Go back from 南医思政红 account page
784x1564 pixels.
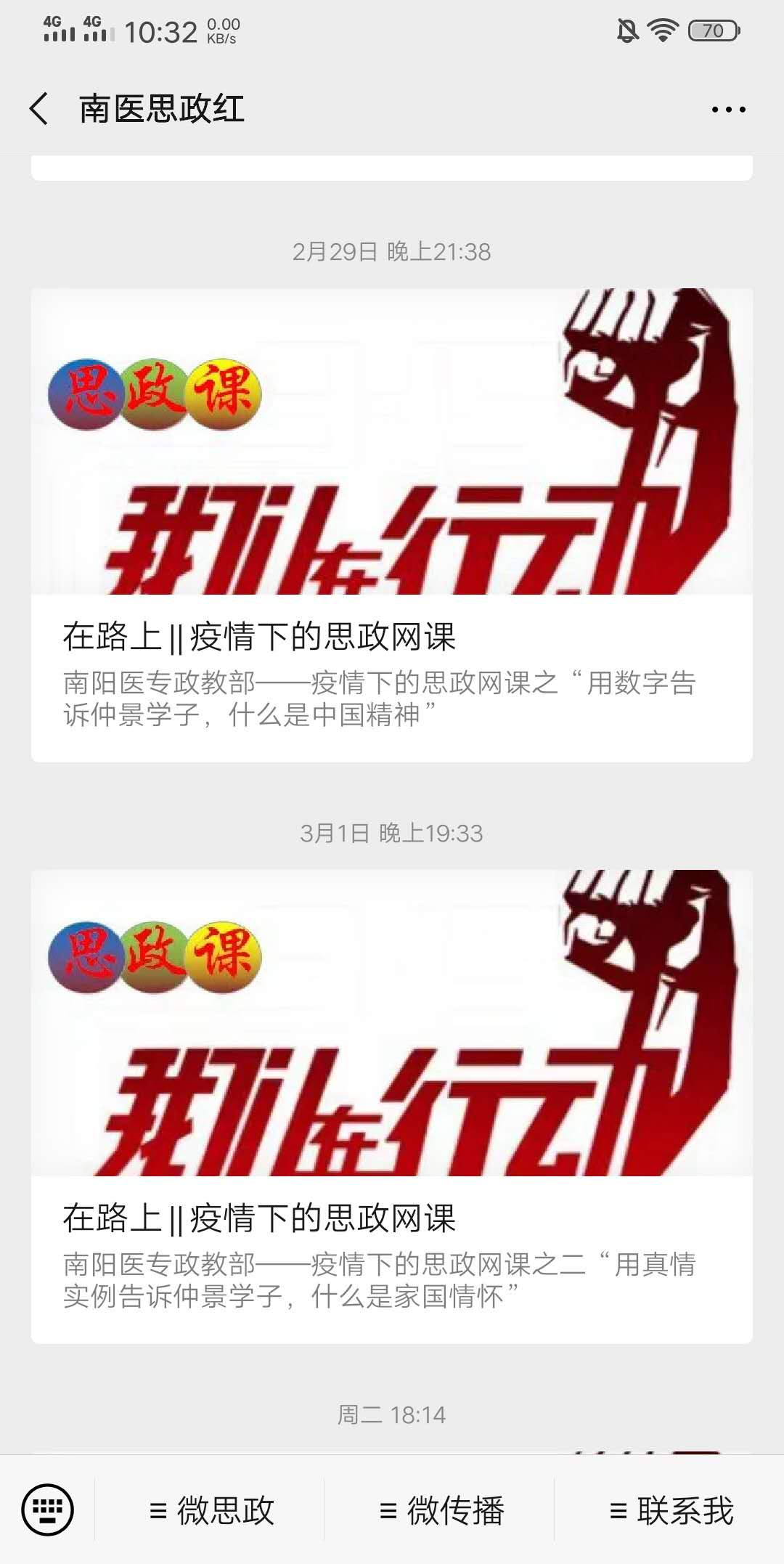[x=39, y=109]
